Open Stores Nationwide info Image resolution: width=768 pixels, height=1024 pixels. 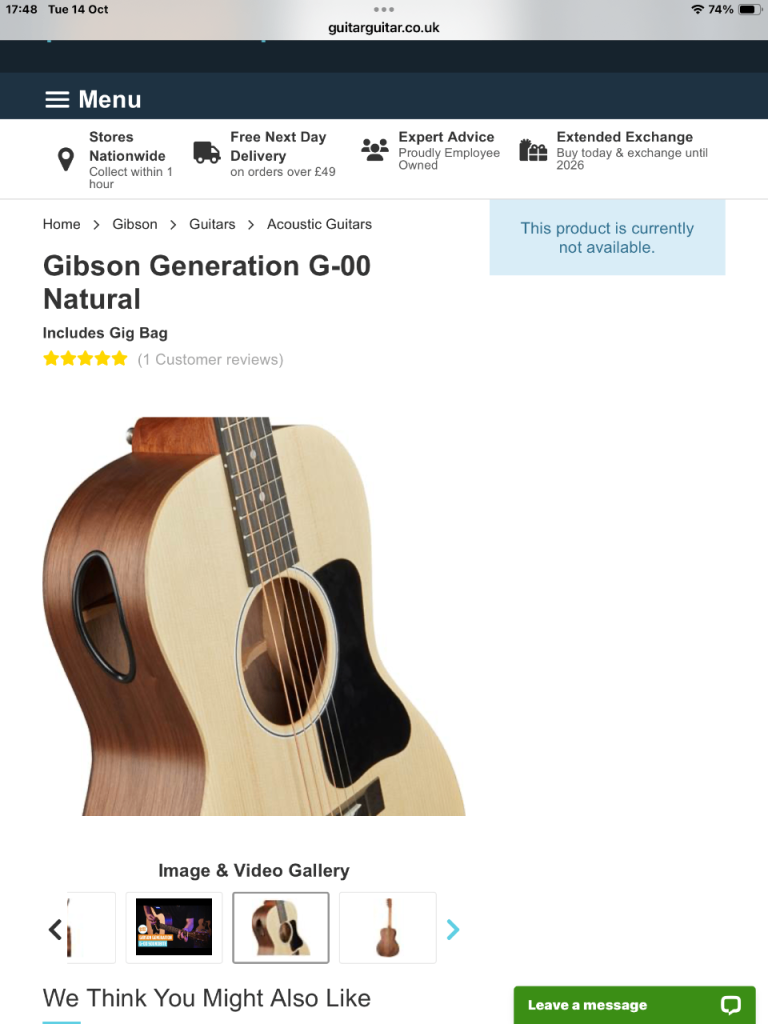click(115, 158)
